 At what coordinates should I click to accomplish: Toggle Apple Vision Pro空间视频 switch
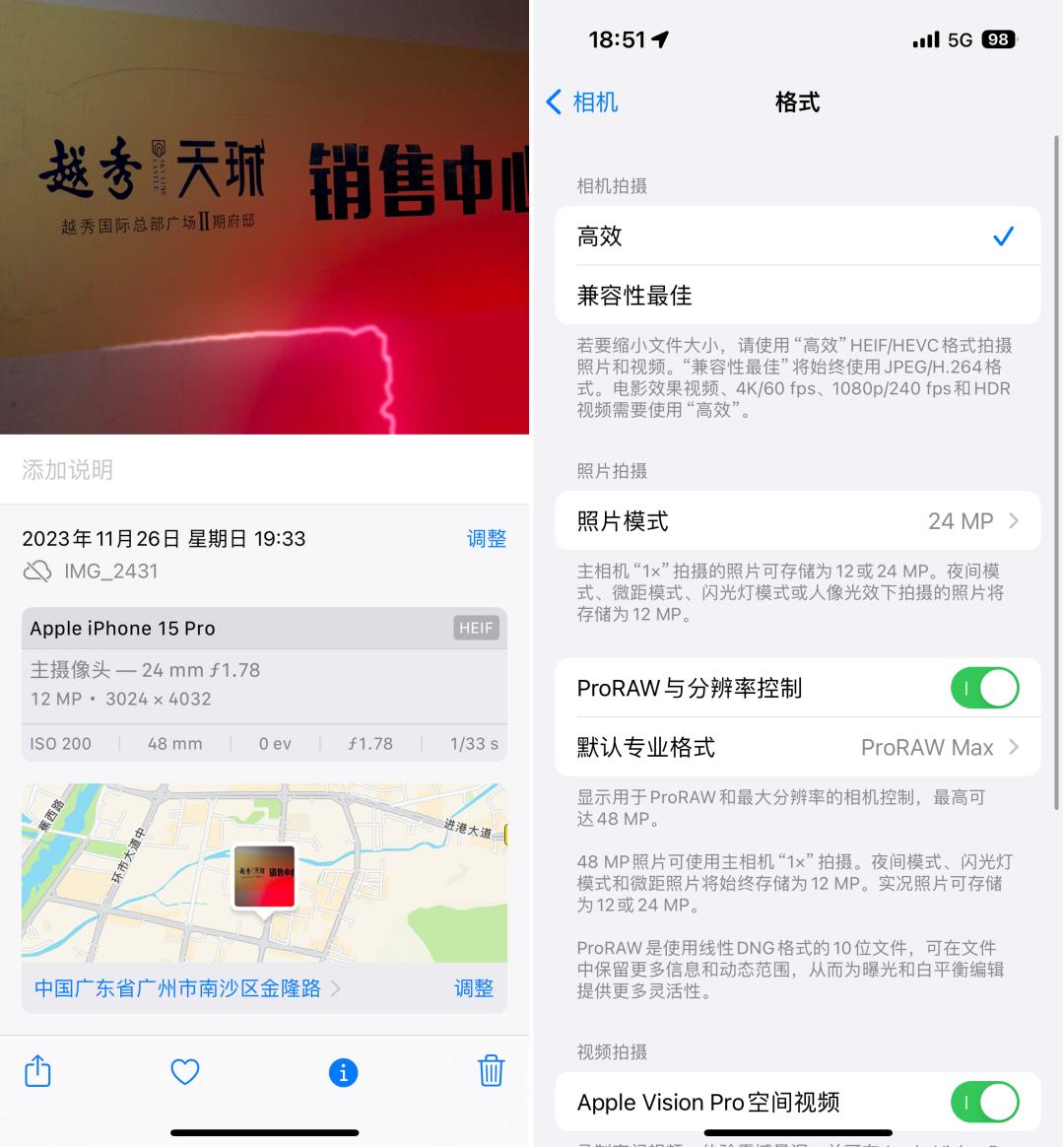click(x=983, y=1102)
